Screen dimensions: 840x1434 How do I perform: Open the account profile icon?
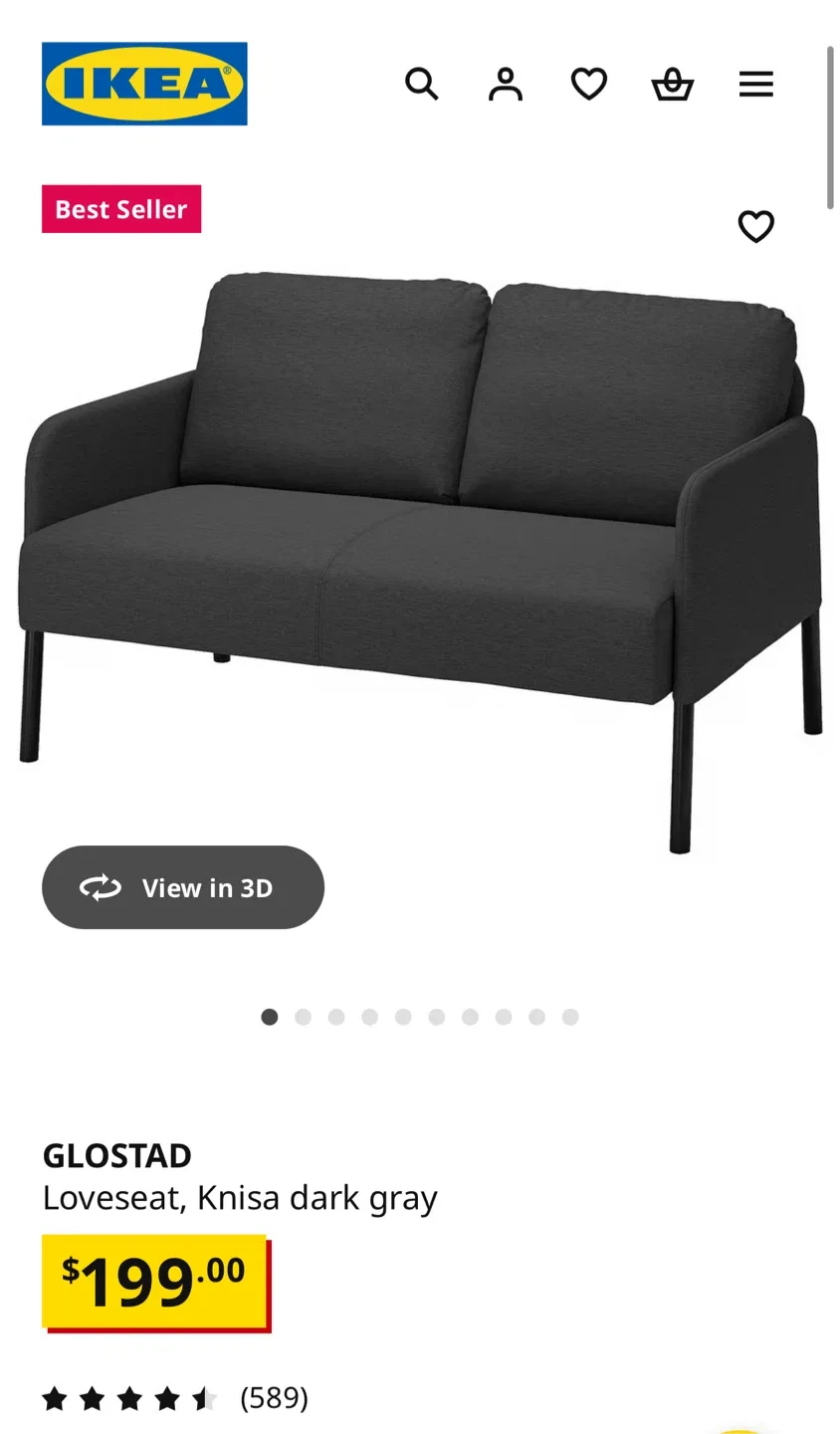[506, 84]
